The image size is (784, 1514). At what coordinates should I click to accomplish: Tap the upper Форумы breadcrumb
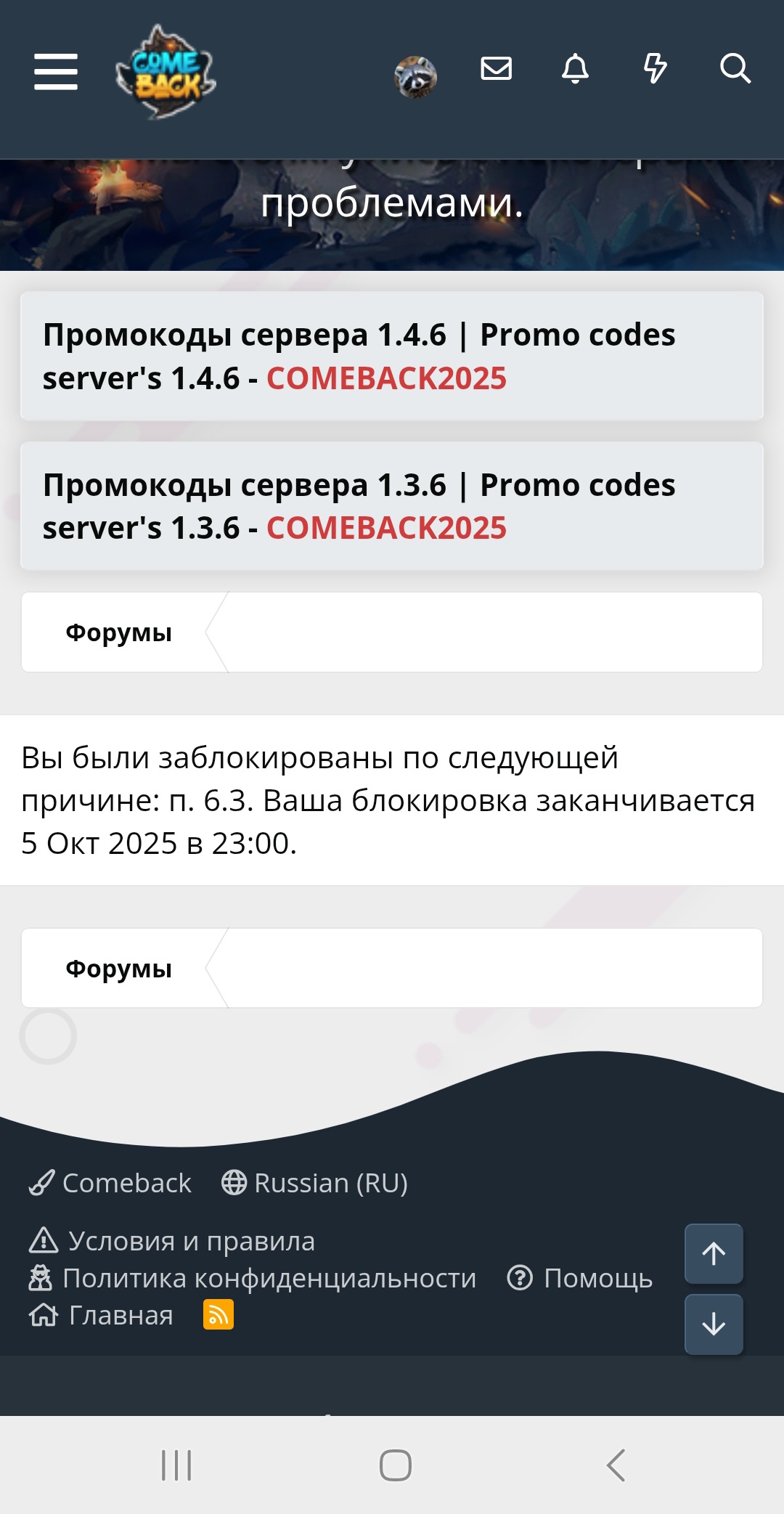tap(119, 632)
